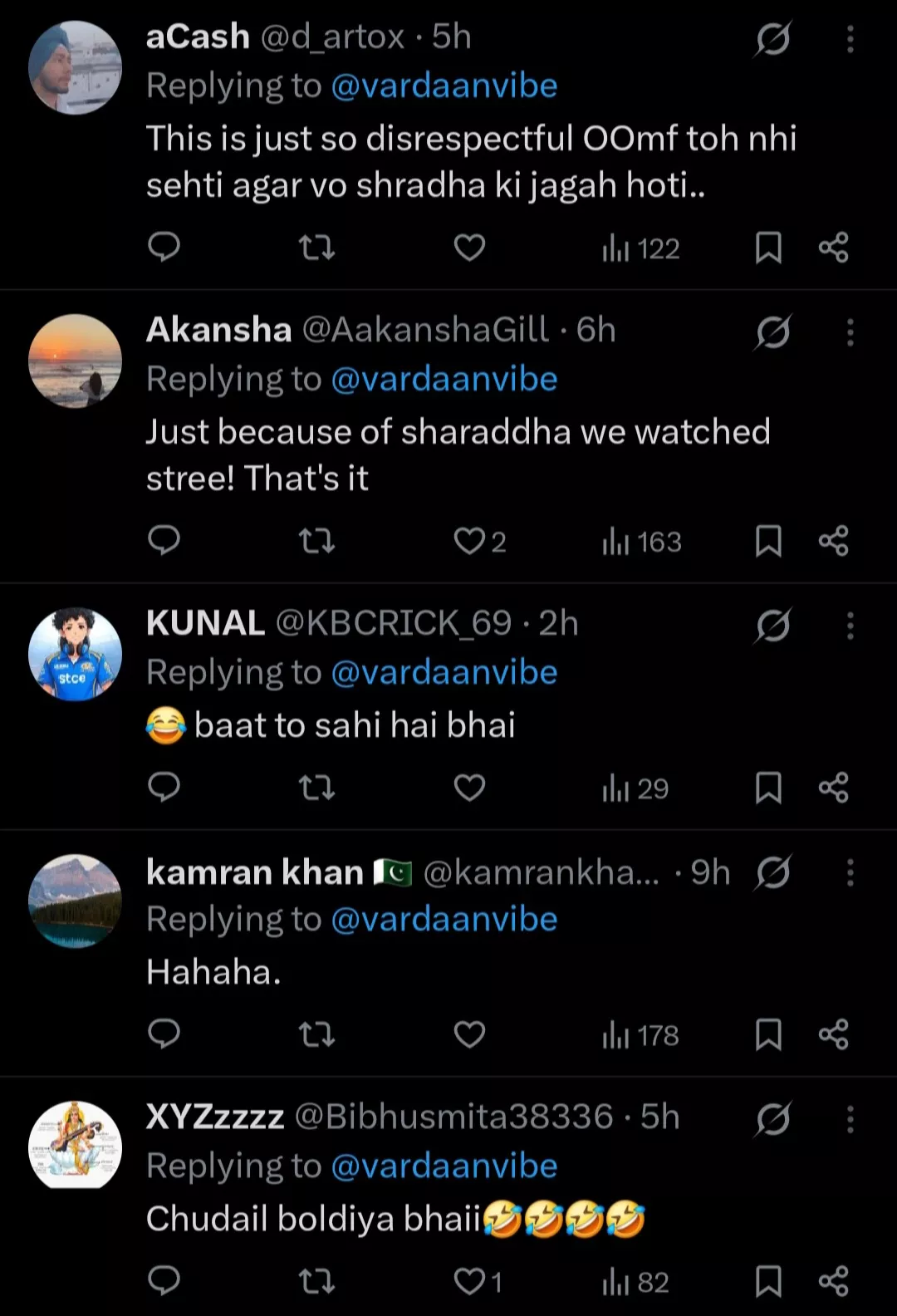
Task: Repost kamran khan's Hahaha reply
Action: (x=316, y=1034)
